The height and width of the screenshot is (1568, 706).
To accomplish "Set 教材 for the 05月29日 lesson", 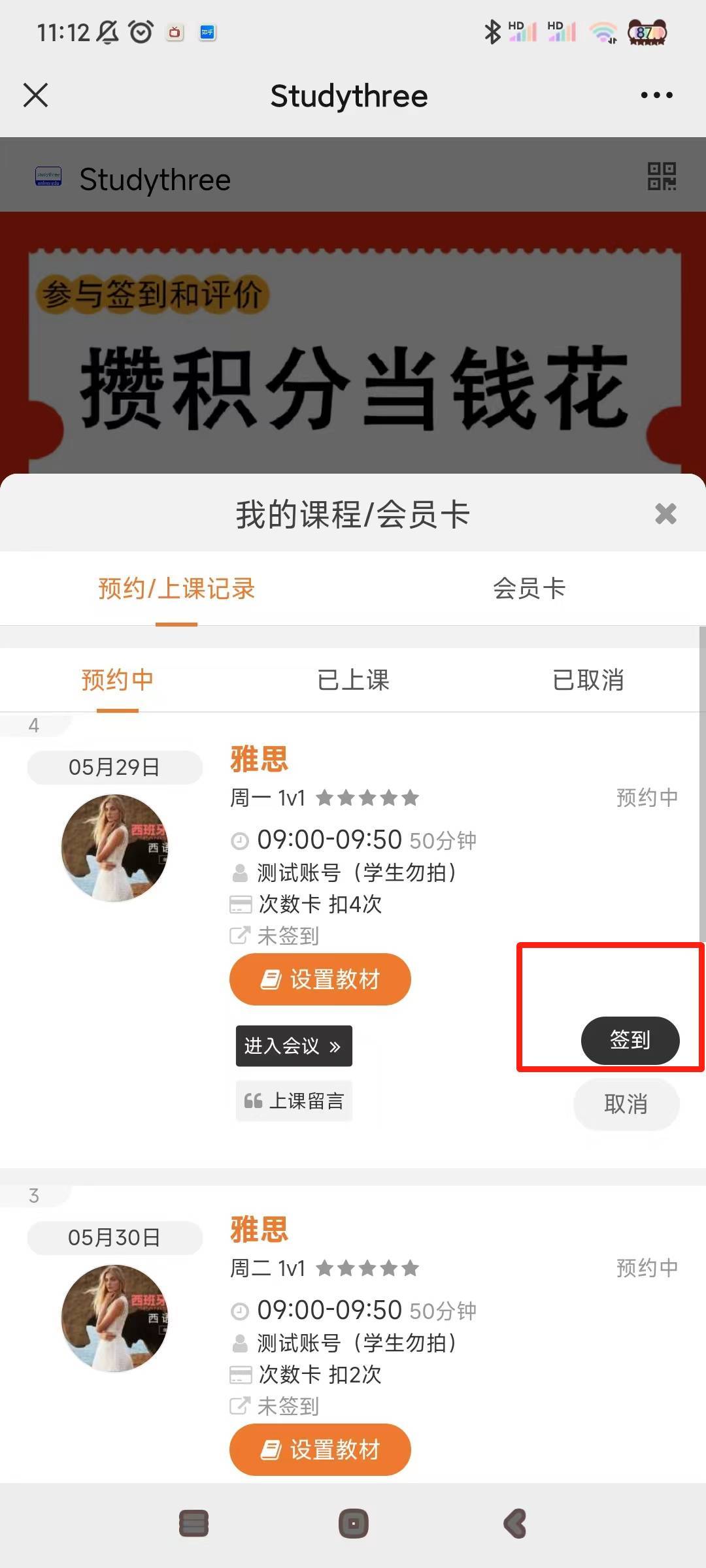I will pos(320,979).
